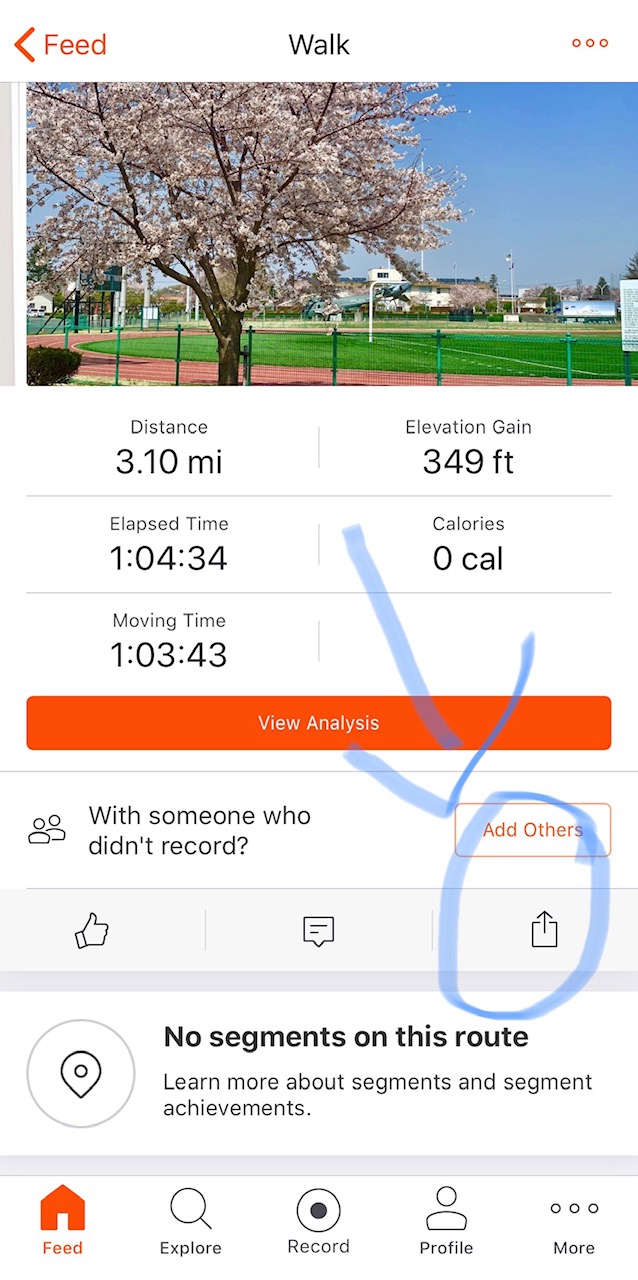Share this walk activity
This screenshot has width=638, height=1280.
(543, 931)
